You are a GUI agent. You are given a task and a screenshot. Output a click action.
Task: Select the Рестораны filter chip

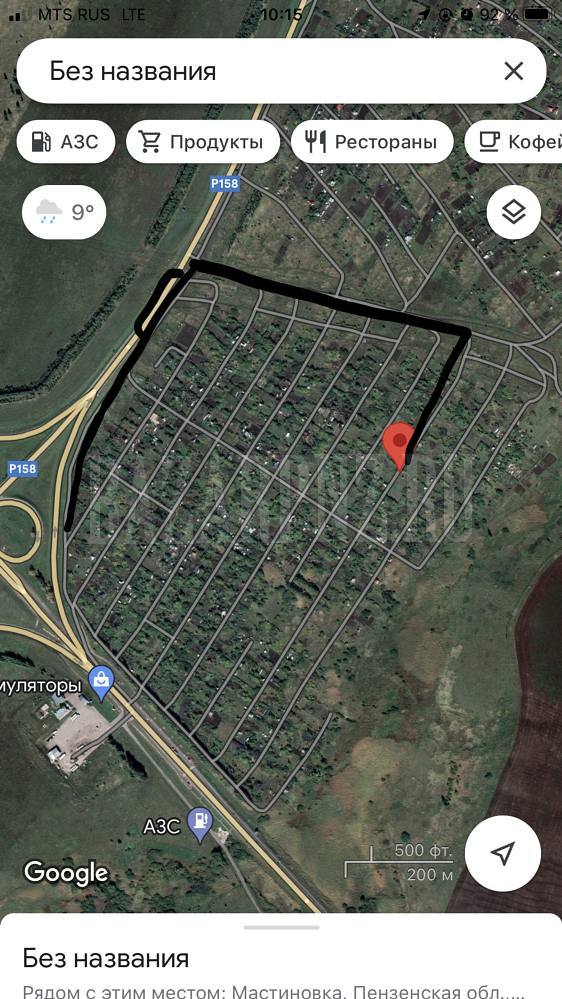372,141
